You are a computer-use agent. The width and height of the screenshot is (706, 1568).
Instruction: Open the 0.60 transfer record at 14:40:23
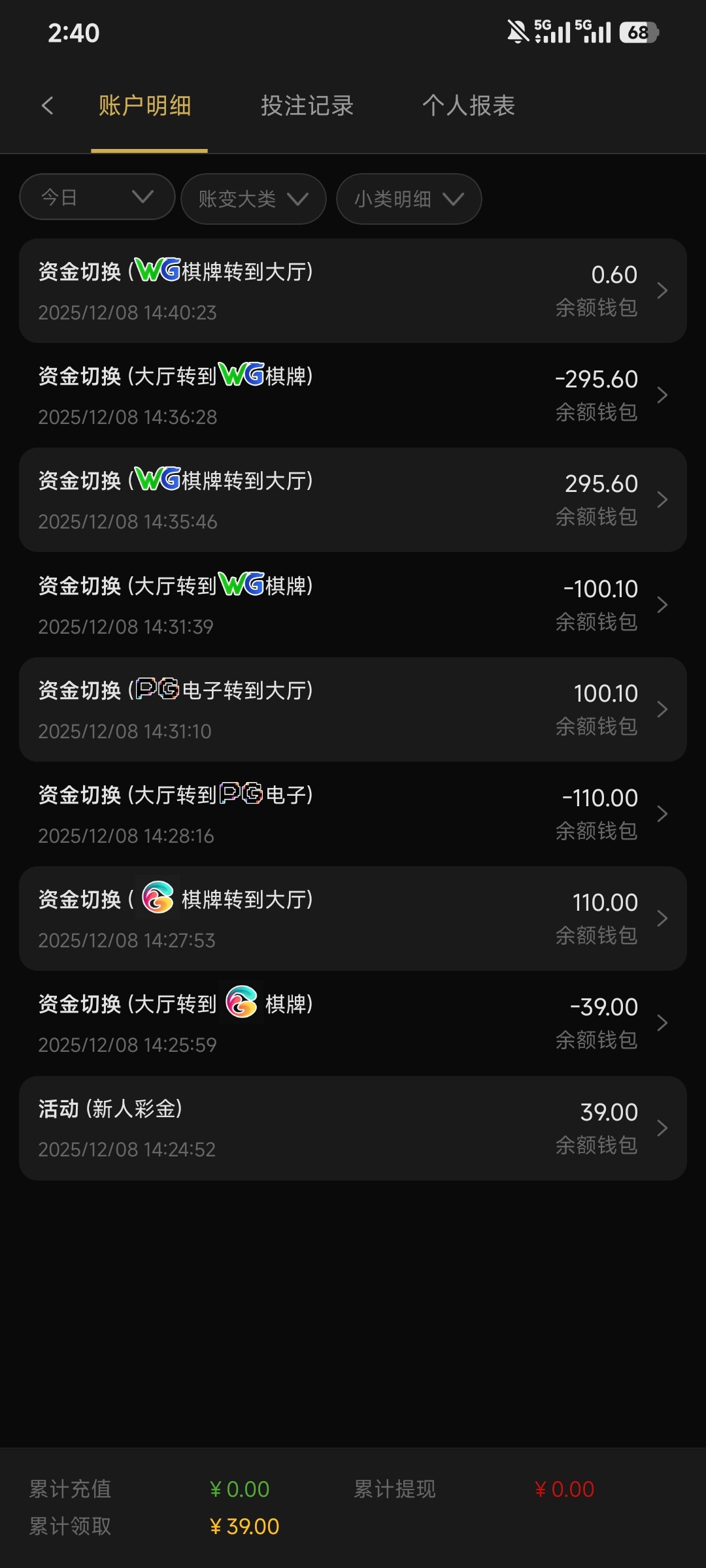pos(353,291)
